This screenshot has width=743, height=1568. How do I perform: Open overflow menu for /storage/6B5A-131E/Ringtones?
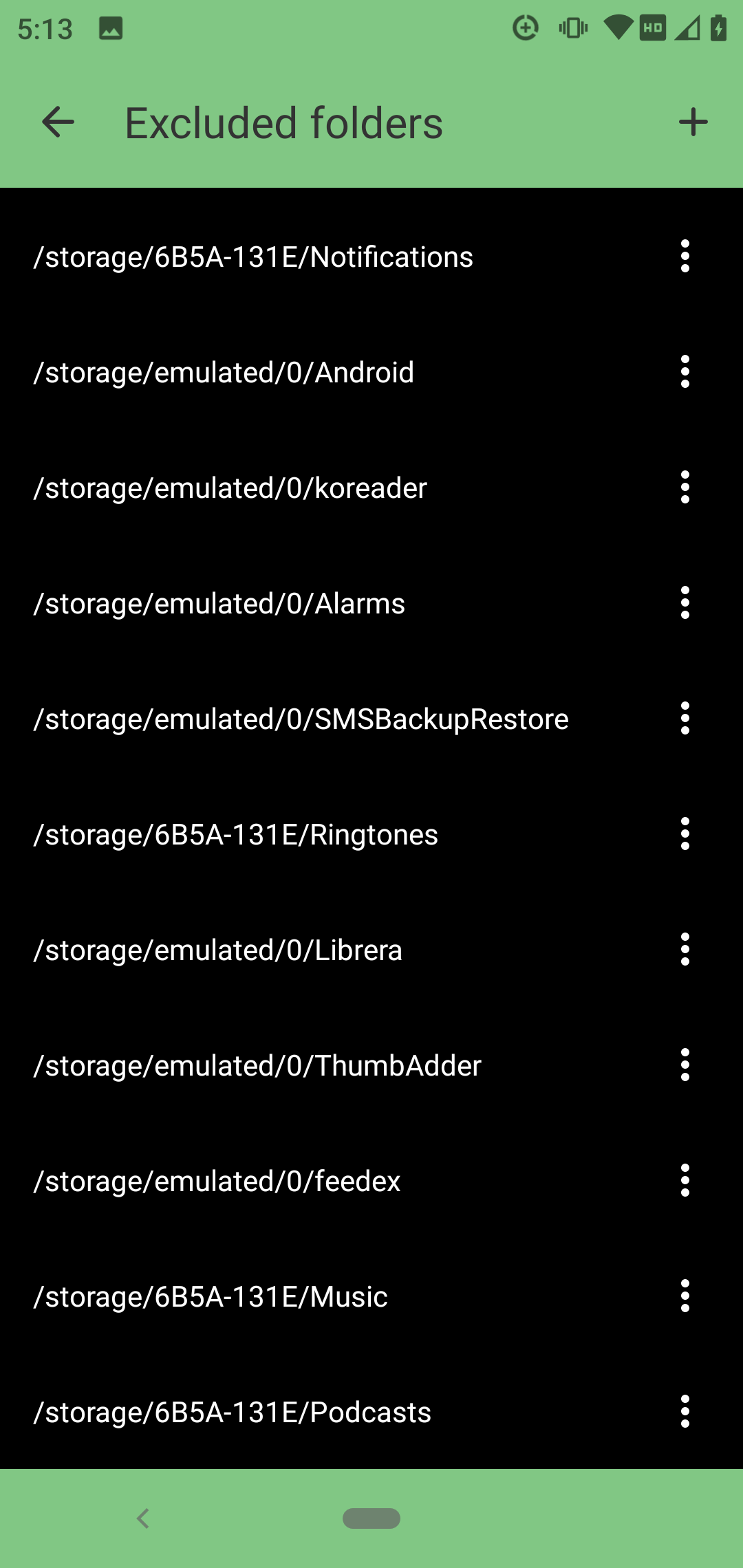point(685,834)
